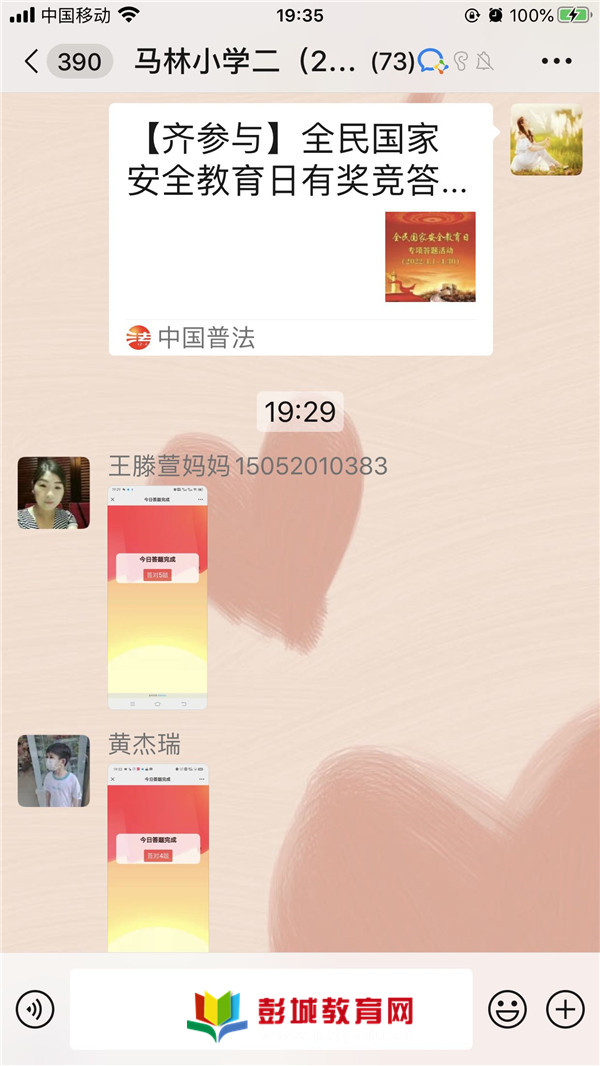
Task: Open the image sent by 王滕萱妈妈
Action: point(157,597)
